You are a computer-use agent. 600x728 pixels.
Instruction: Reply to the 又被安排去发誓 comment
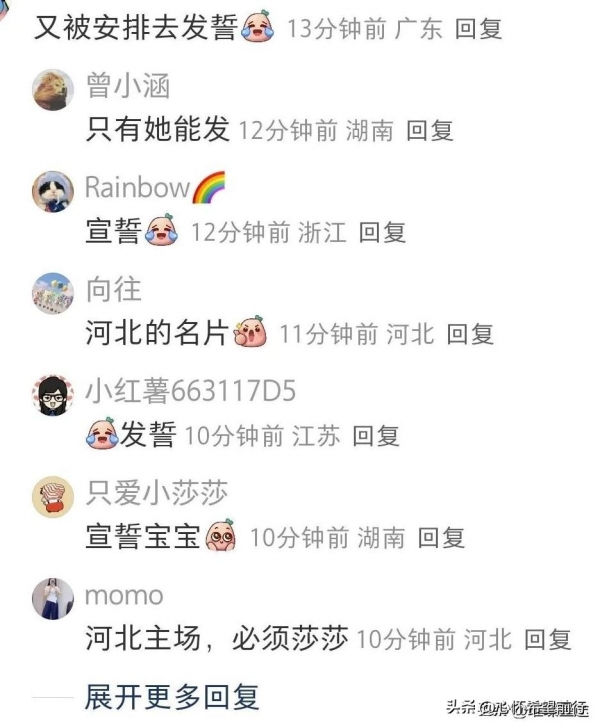coord(478,28)
